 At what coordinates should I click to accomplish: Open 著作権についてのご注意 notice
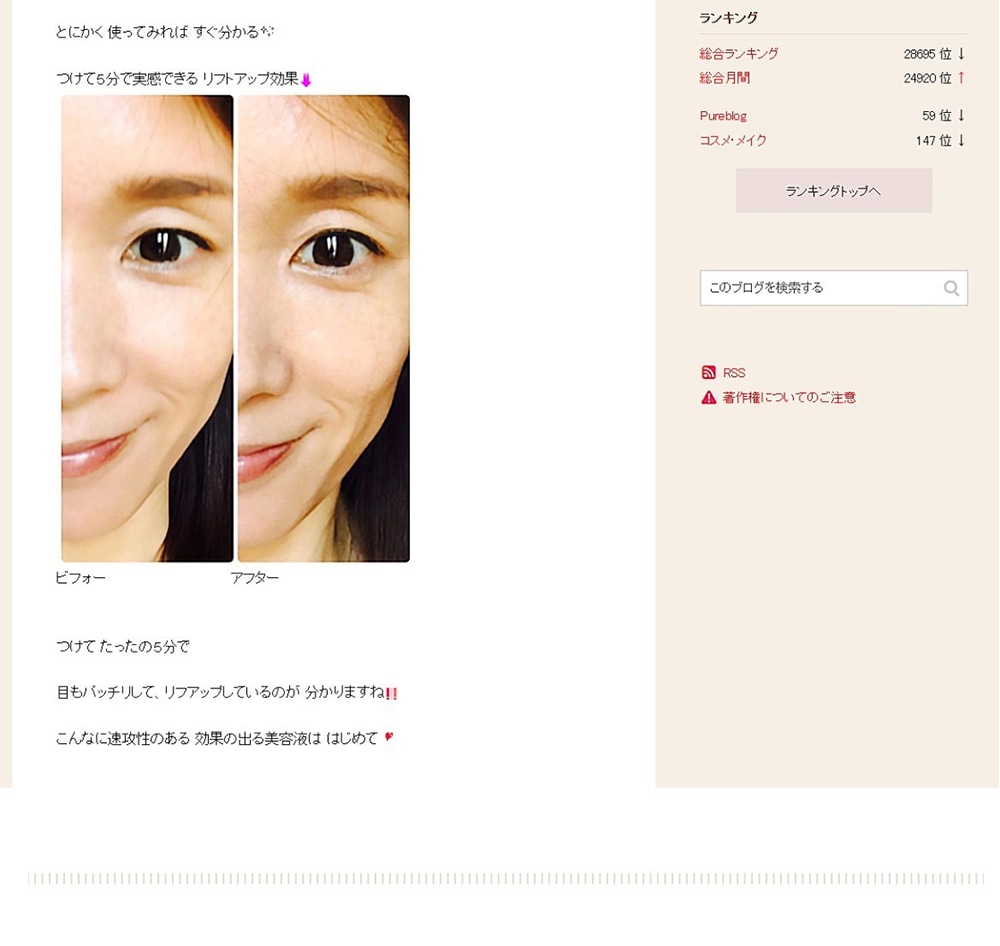pos(788,397)
